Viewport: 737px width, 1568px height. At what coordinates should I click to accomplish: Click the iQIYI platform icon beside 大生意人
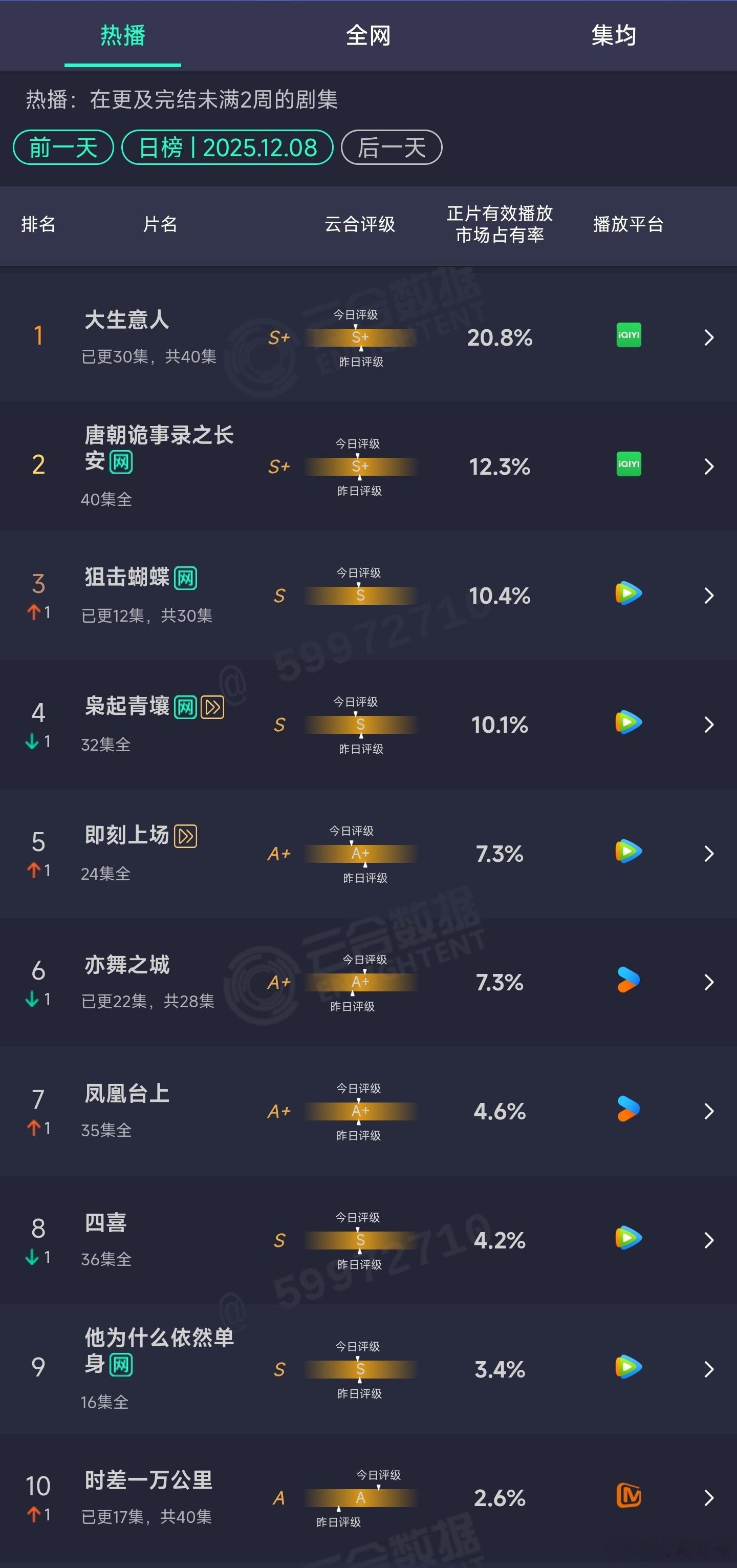tap(627, 336)
